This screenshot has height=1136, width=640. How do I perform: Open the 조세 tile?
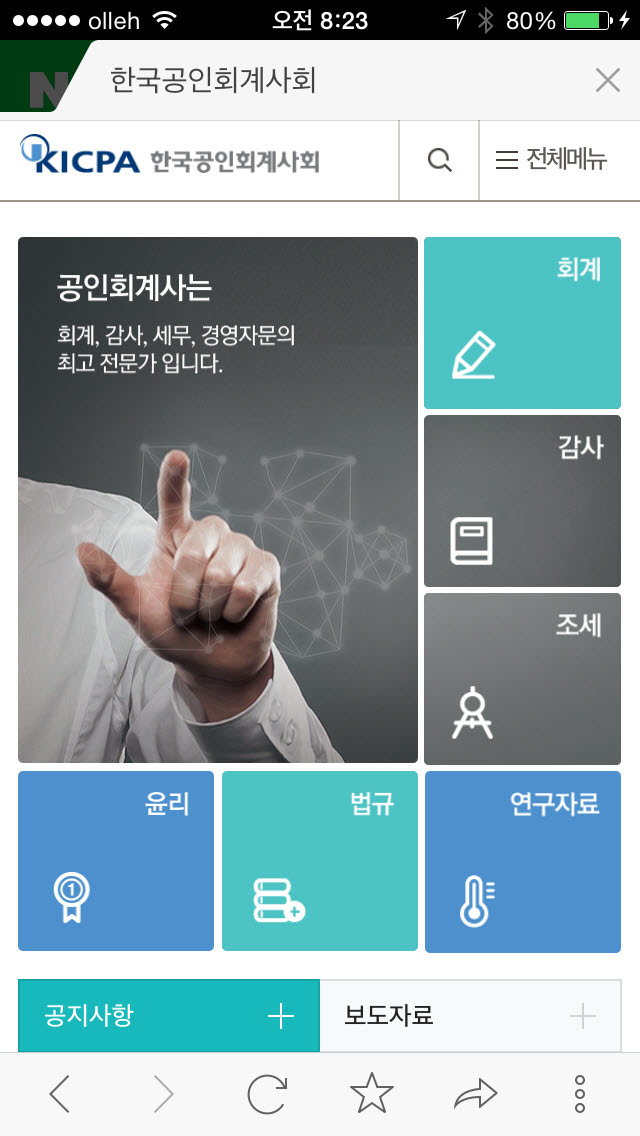coord(522,678)
